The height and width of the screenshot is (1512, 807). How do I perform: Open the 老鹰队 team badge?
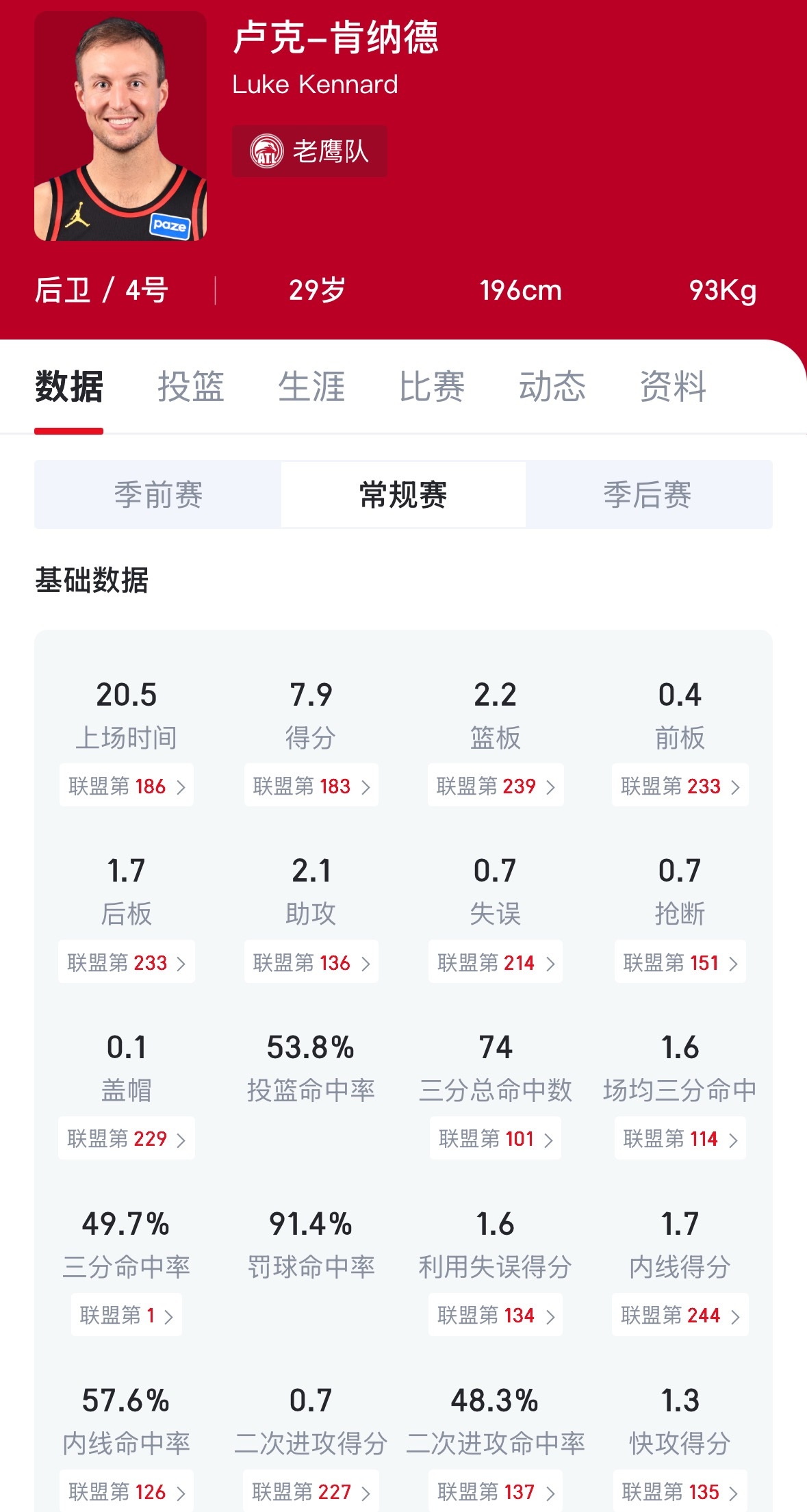coord(309,152)
